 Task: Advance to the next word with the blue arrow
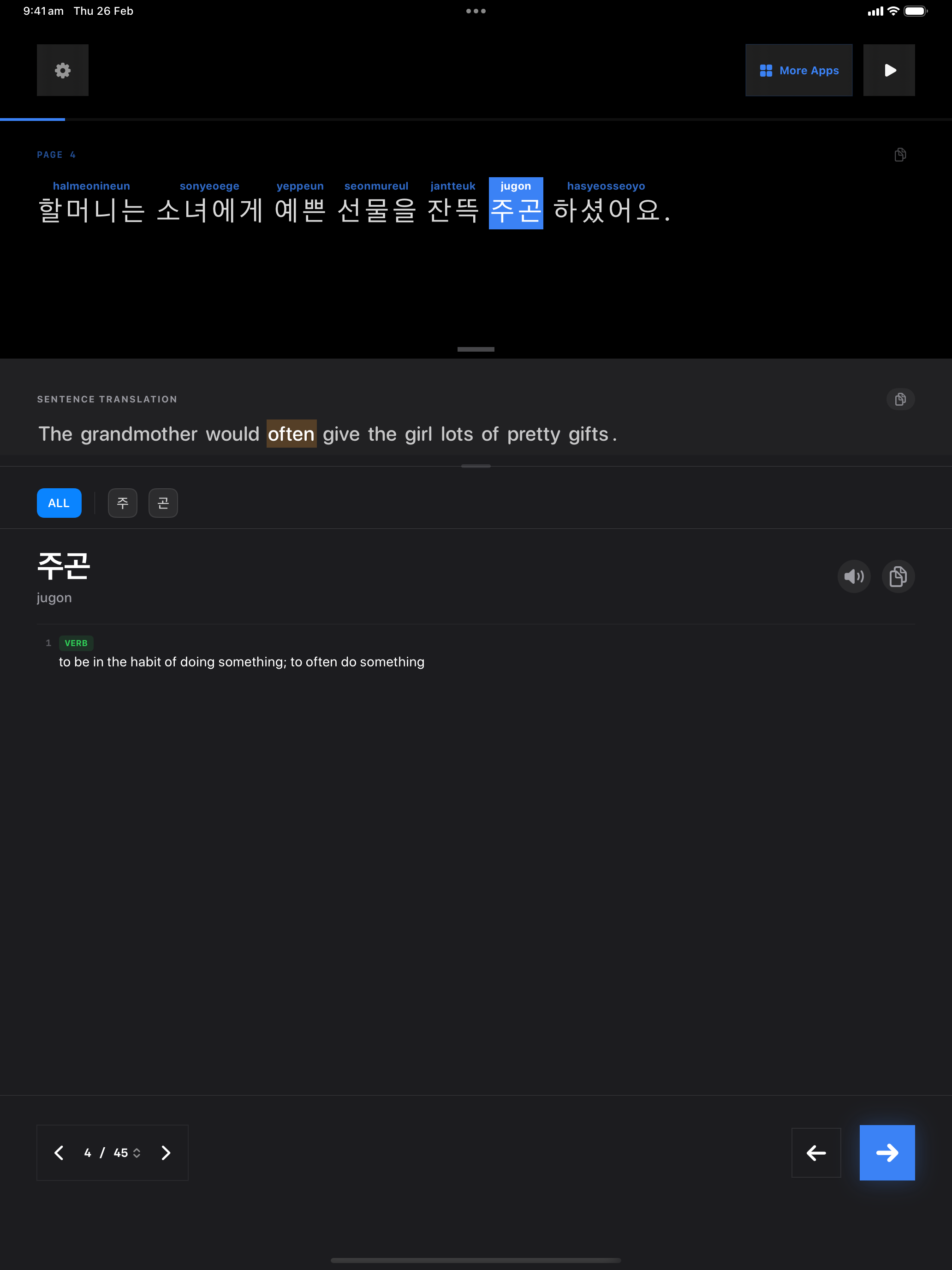(x=887, y=1152)
